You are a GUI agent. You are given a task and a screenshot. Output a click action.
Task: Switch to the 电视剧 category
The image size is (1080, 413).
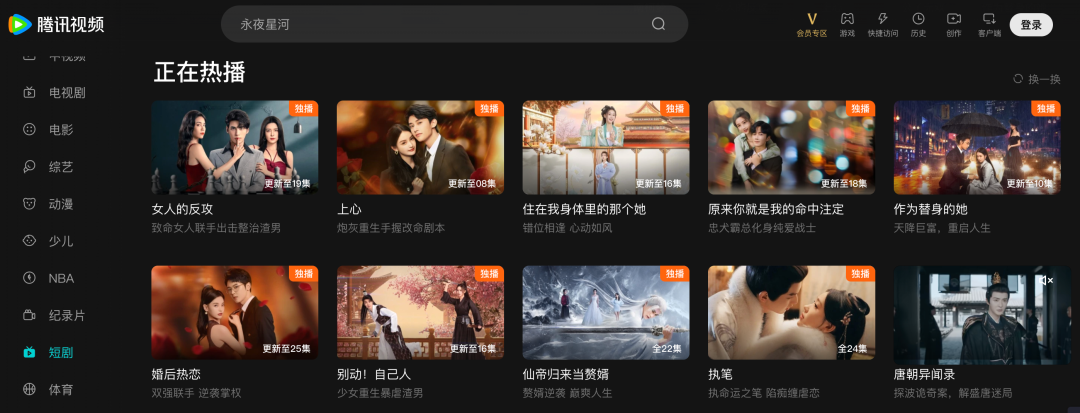point(66,93)
